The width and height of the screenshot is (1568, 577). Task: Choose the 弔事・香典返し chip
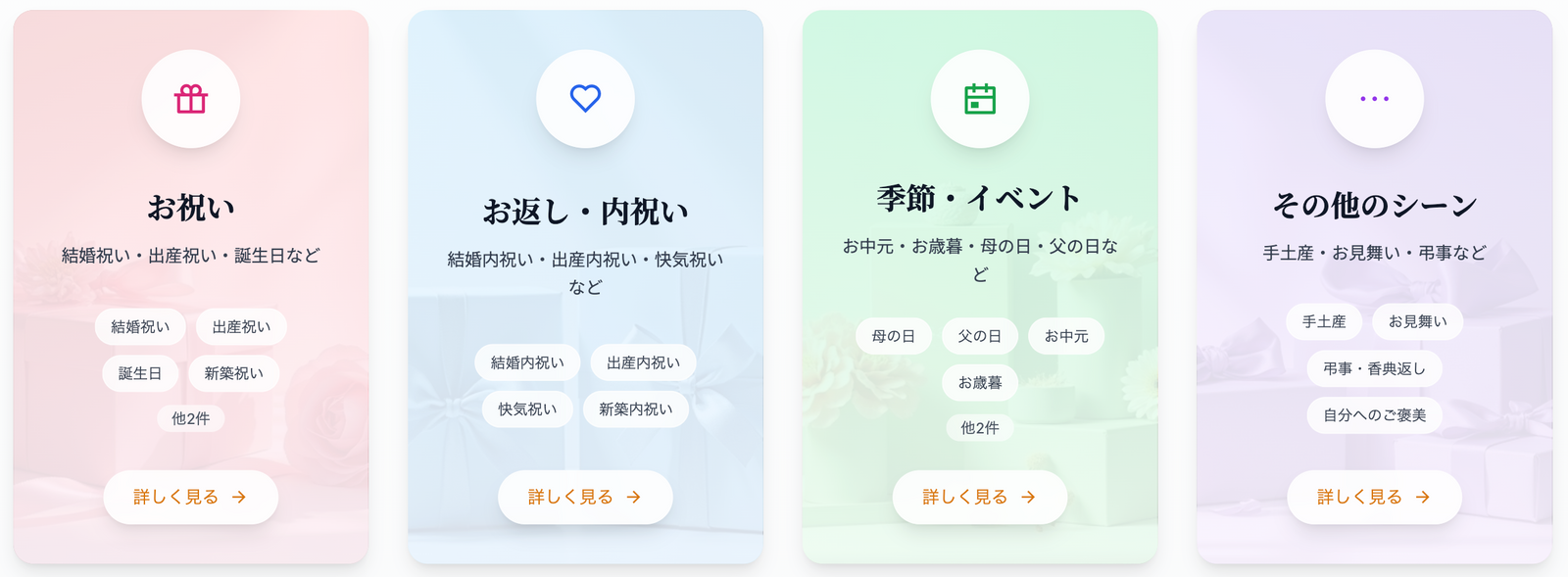point(1374,368)
